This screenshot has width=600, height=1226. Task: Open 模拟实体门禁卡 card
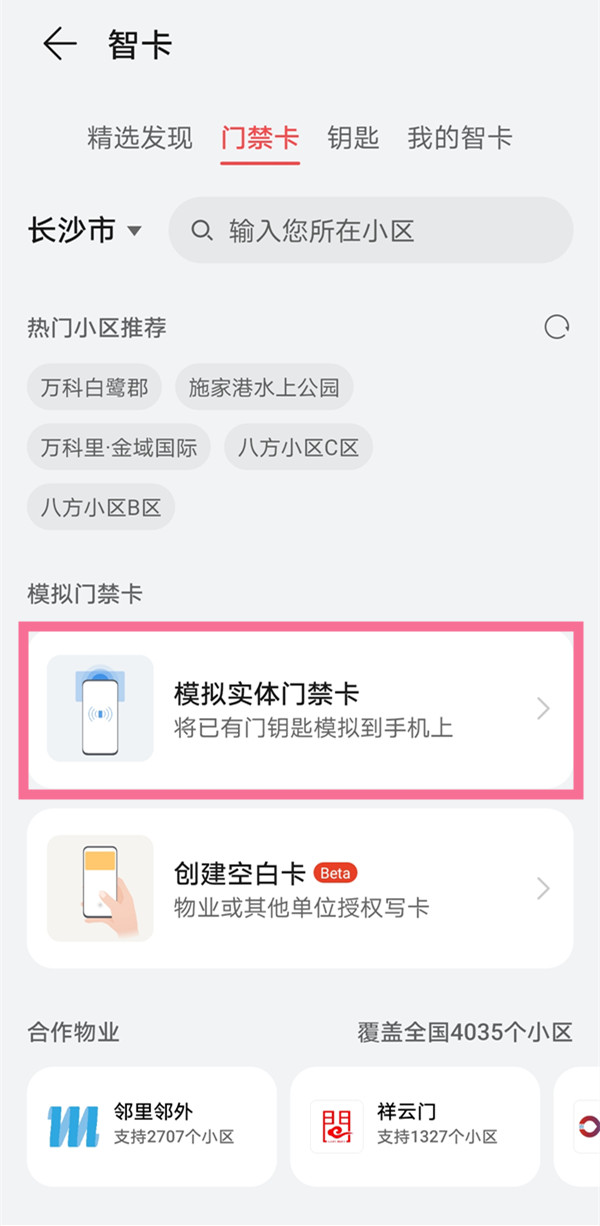pyautogui.click(x=300, y=709)
